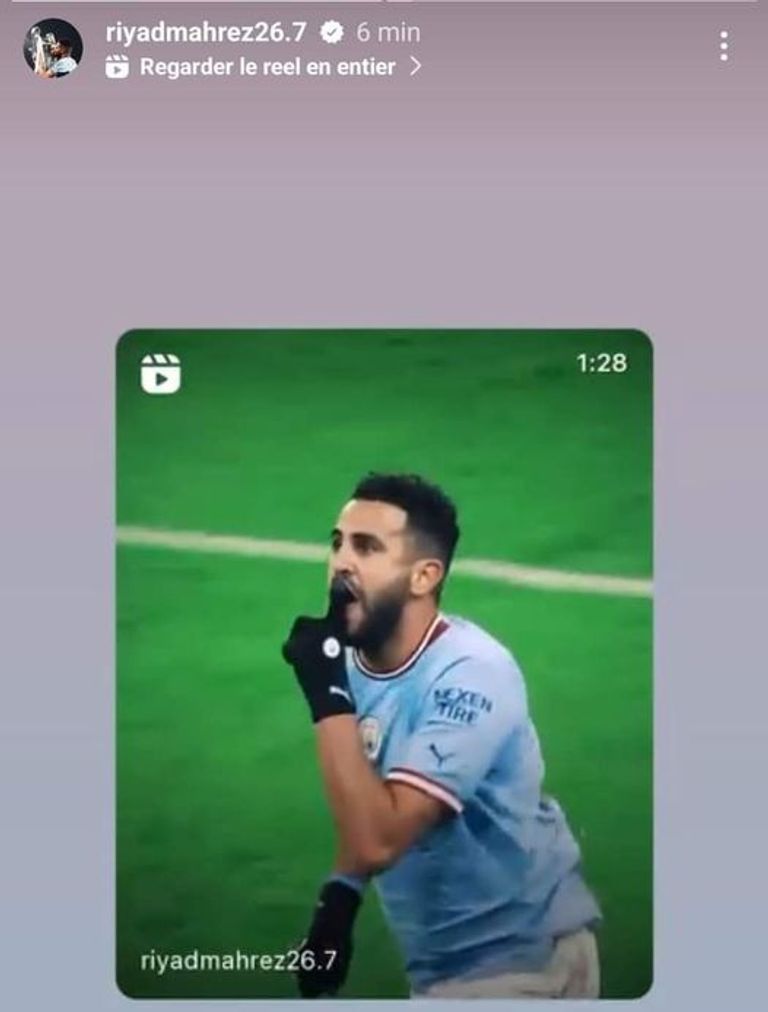The height and width of the screenshot is (1012, 768).
Task: Open the story's three-dot overflow menu
Action: (x=723, y=46)
